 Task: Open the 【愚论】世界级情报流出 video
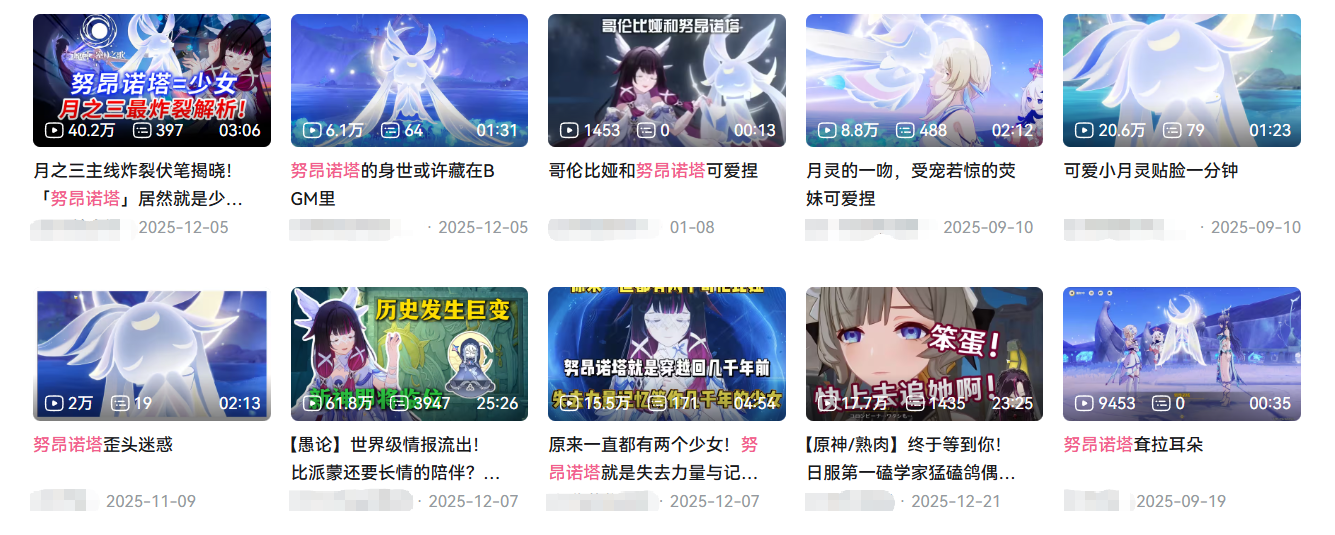409,354
